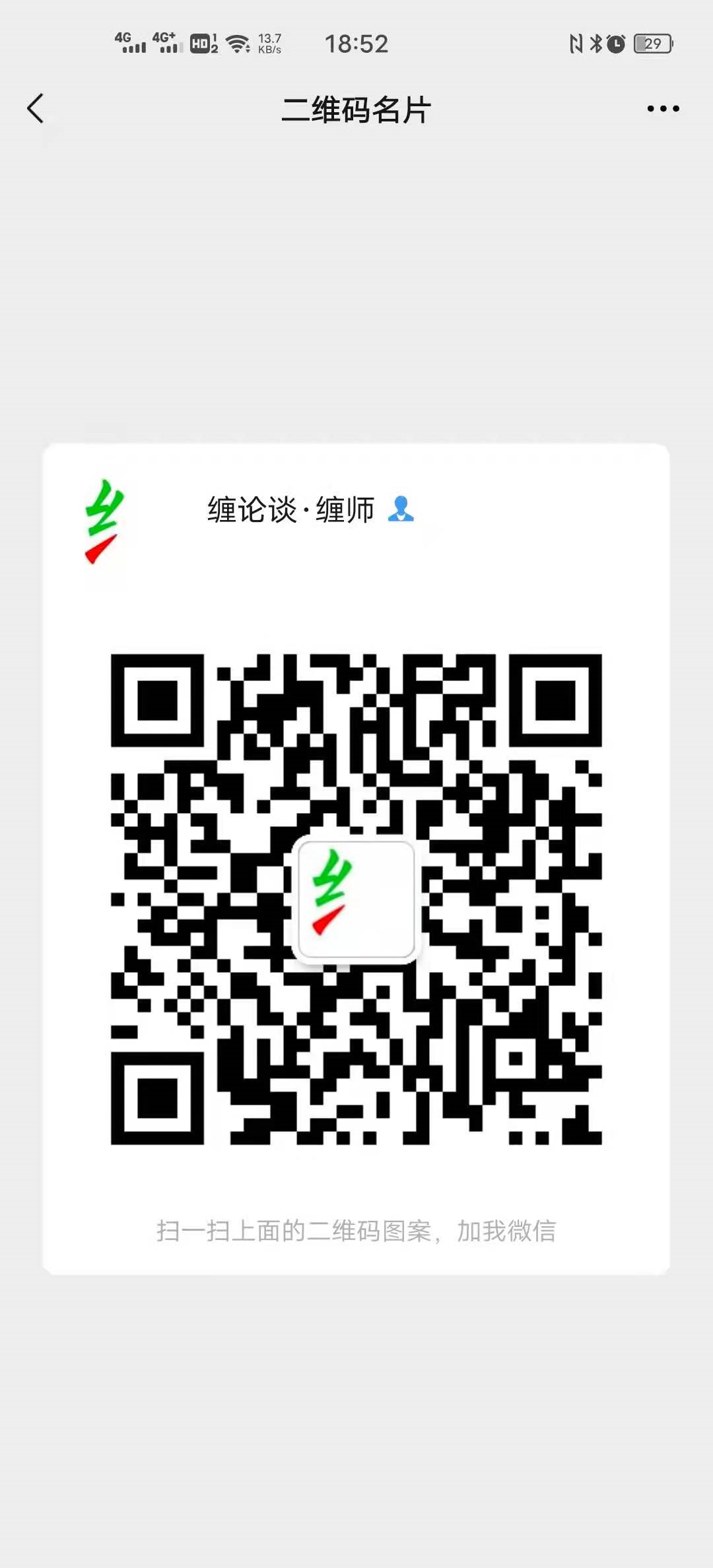Open the status bar clock showing 18:52

click(x=356, y=44)
